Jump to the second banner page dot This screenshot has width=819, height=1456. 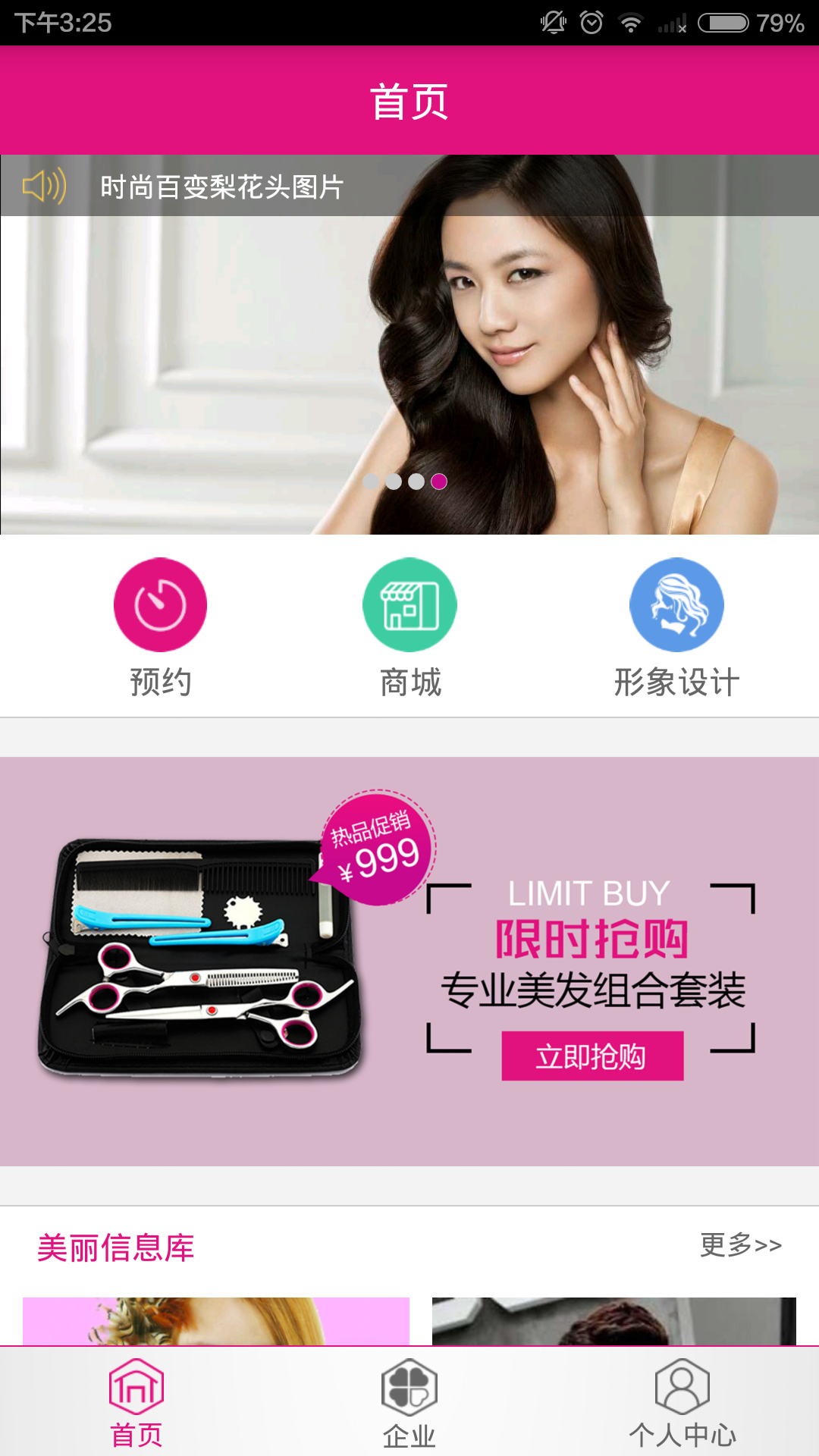pos(394,482)
